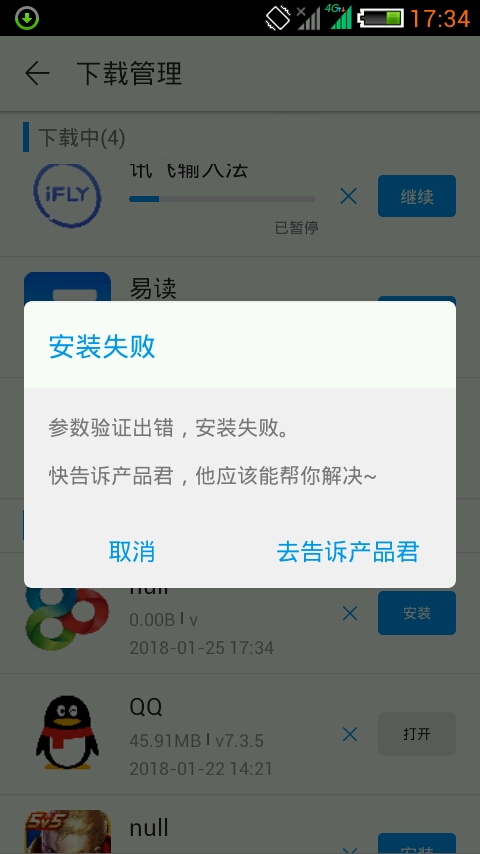The image size is (480, 854).
Task: Remove the QQ download entry
Action: point(350,735)
